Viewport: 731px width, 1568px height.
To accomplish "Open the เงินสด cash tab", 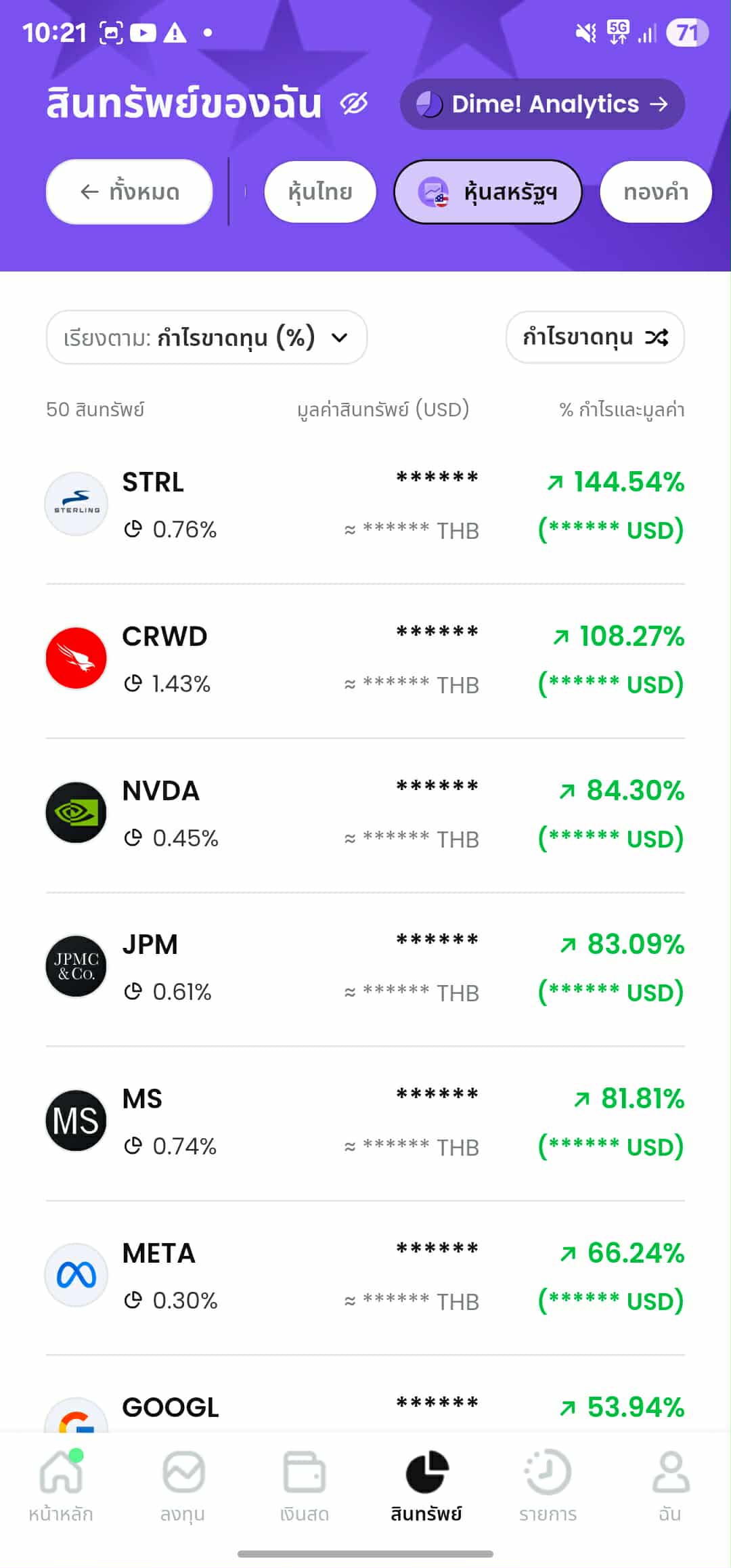I will coord(305,1485).
